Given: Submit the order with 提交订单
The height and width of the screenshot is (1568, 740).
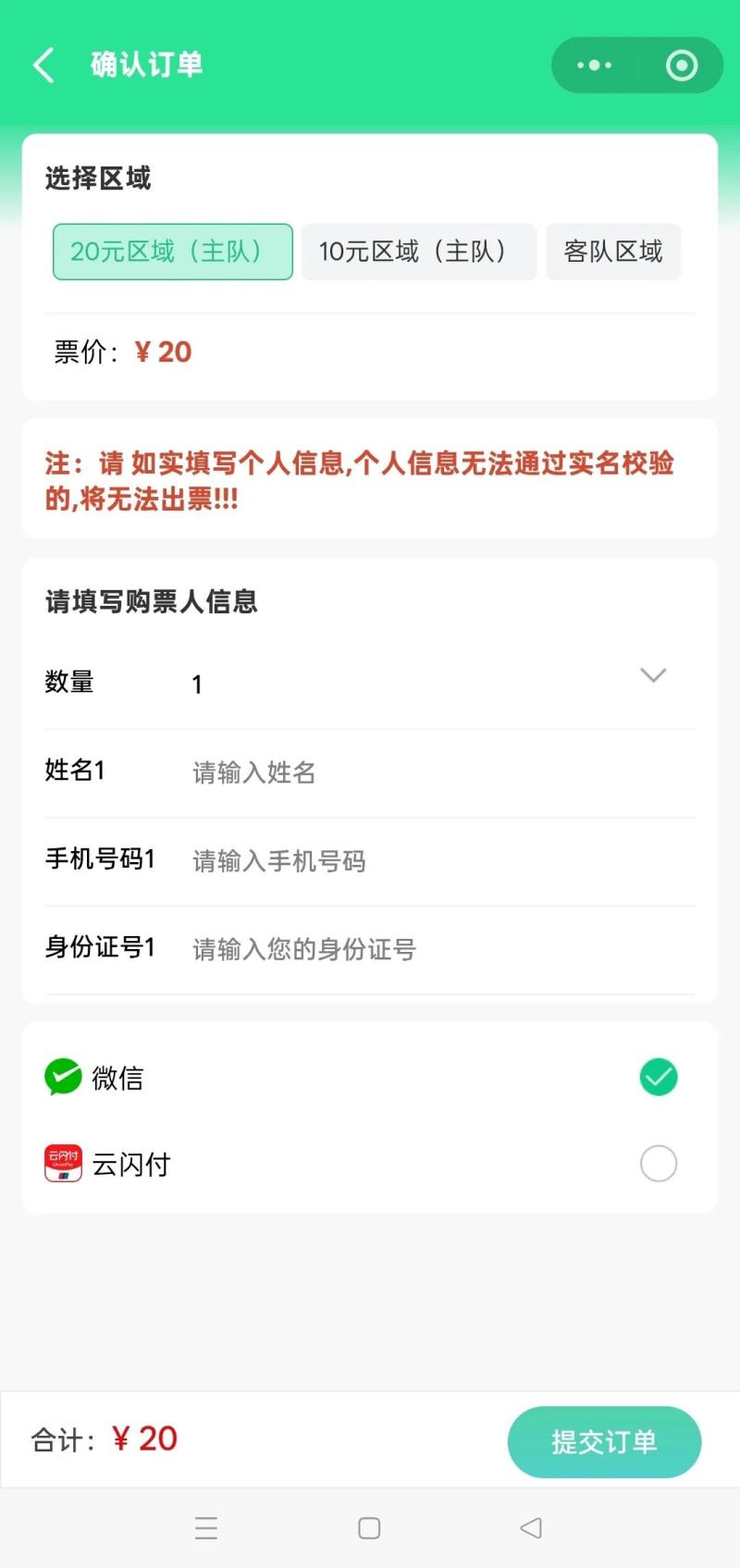Looking at the screenshot, I should click(x=604, y=1441).
